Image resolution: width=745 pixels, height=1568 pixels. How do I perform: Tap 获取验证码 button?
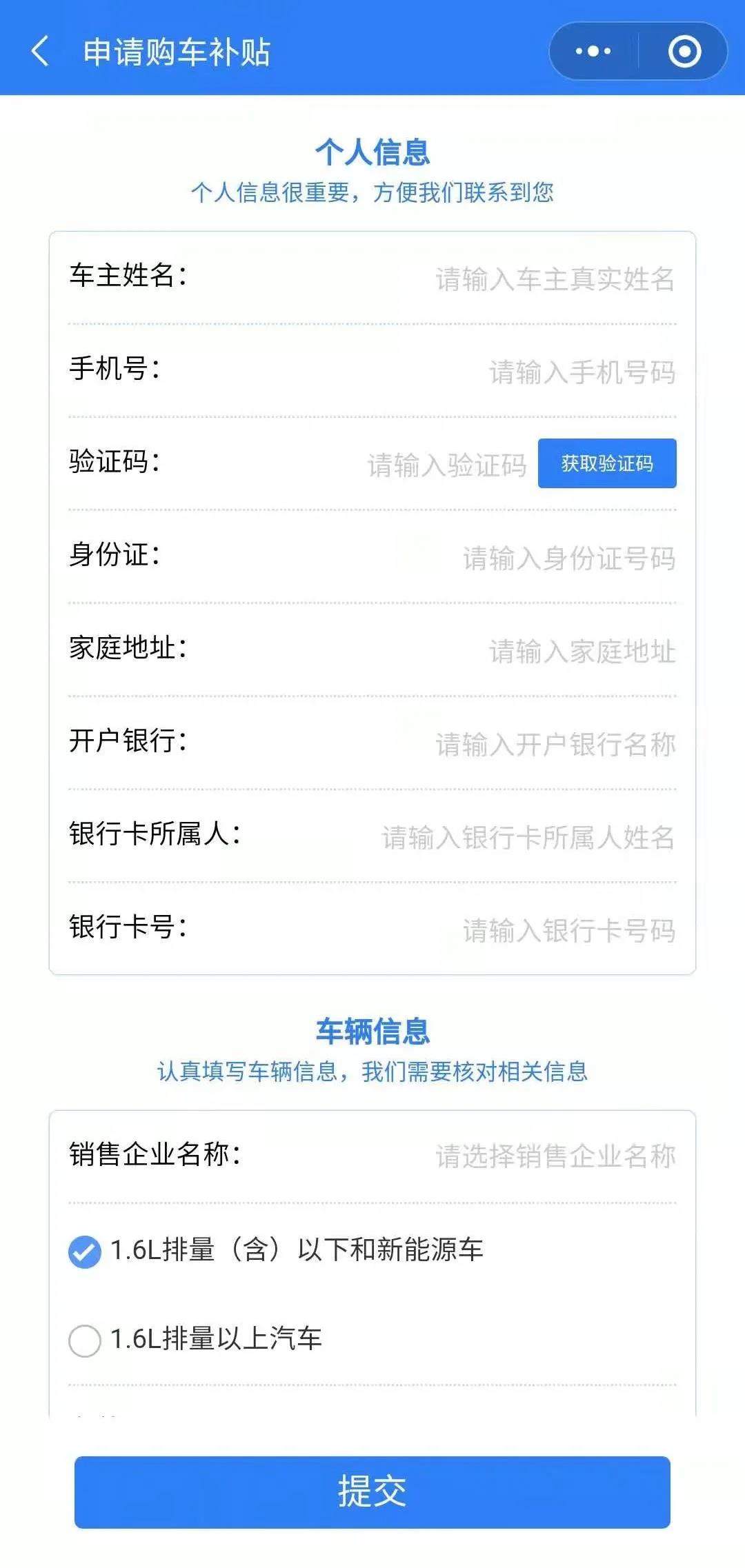pyautogui.click(x=607, y=463)
